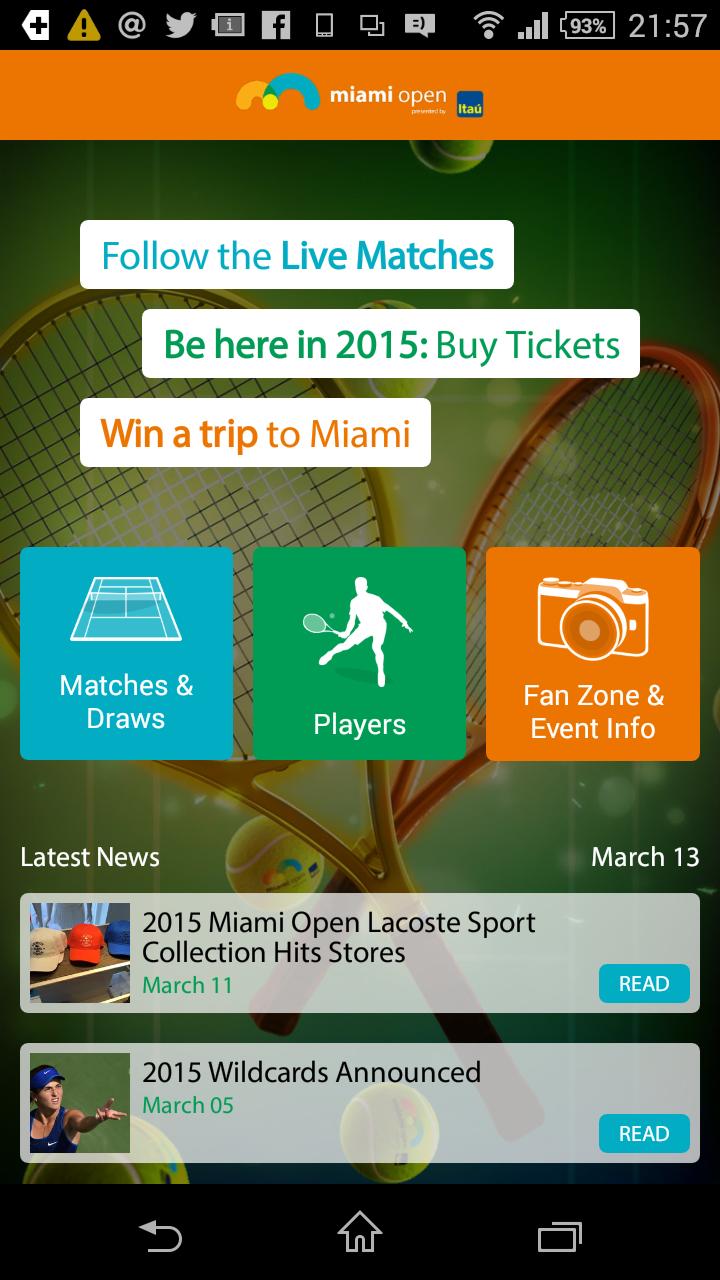
Task: Open Win a trip to Miami promotion
Action: click(255, 433)
